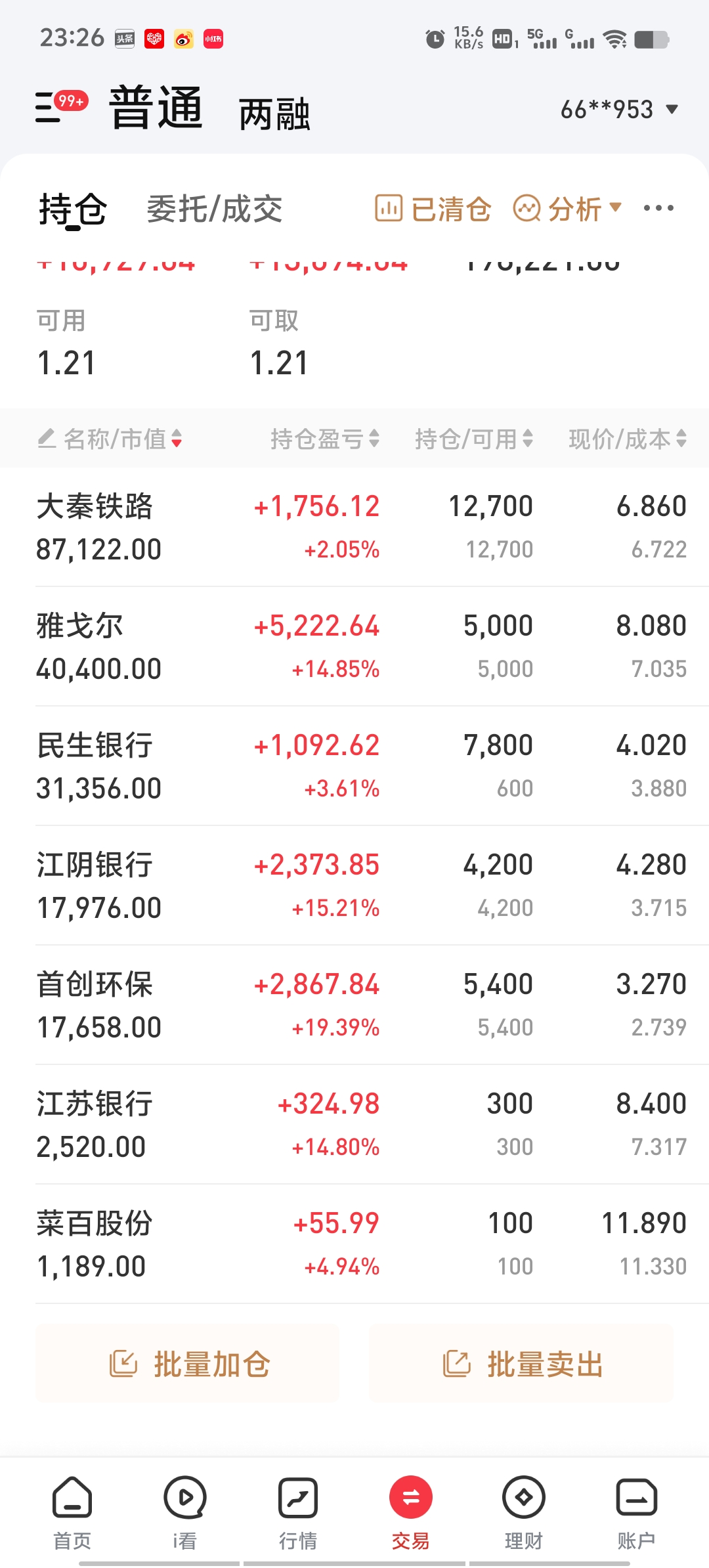
Task: Switch to the 两融 account tab
Action: 274,114
